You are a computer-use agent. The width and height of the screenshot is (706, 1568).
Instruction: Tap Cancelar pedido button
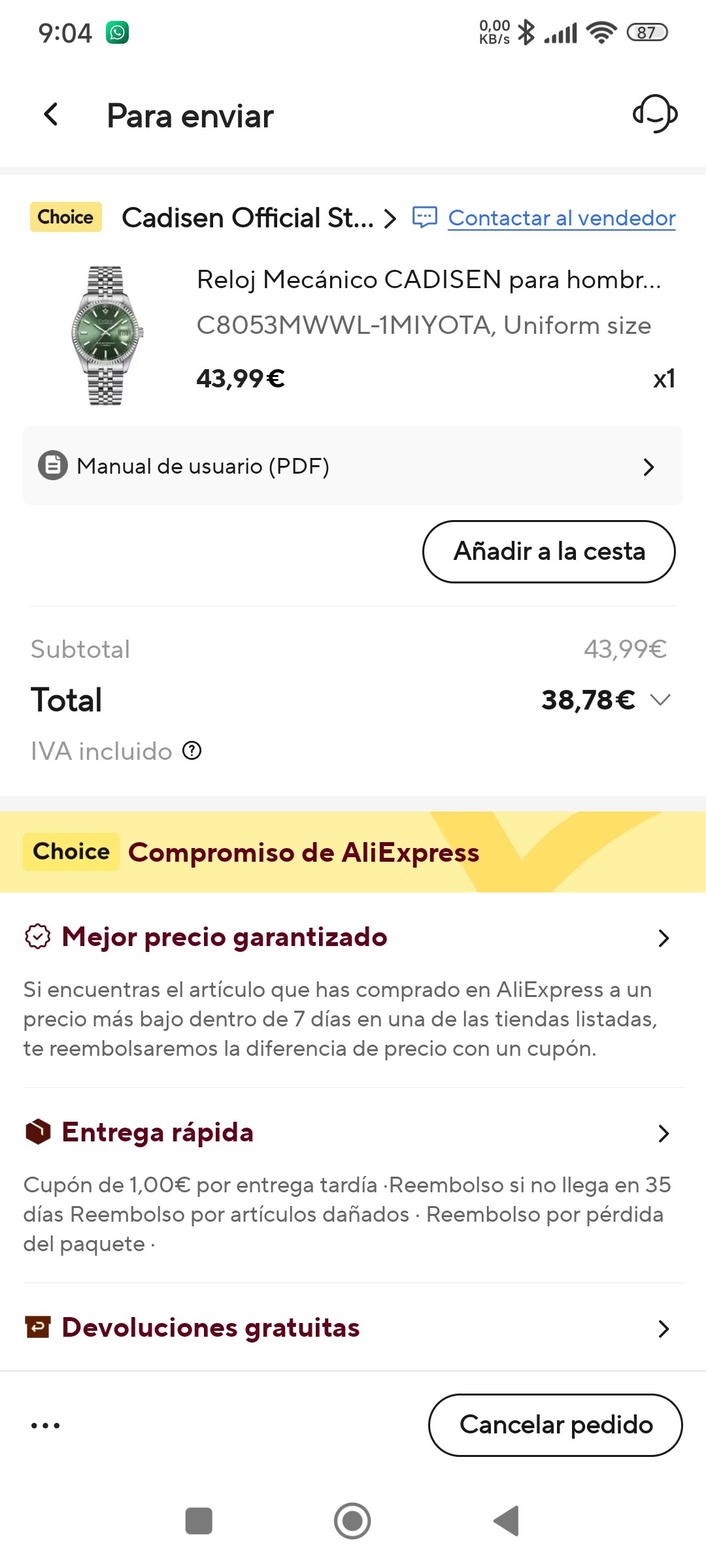[556, 1426]
